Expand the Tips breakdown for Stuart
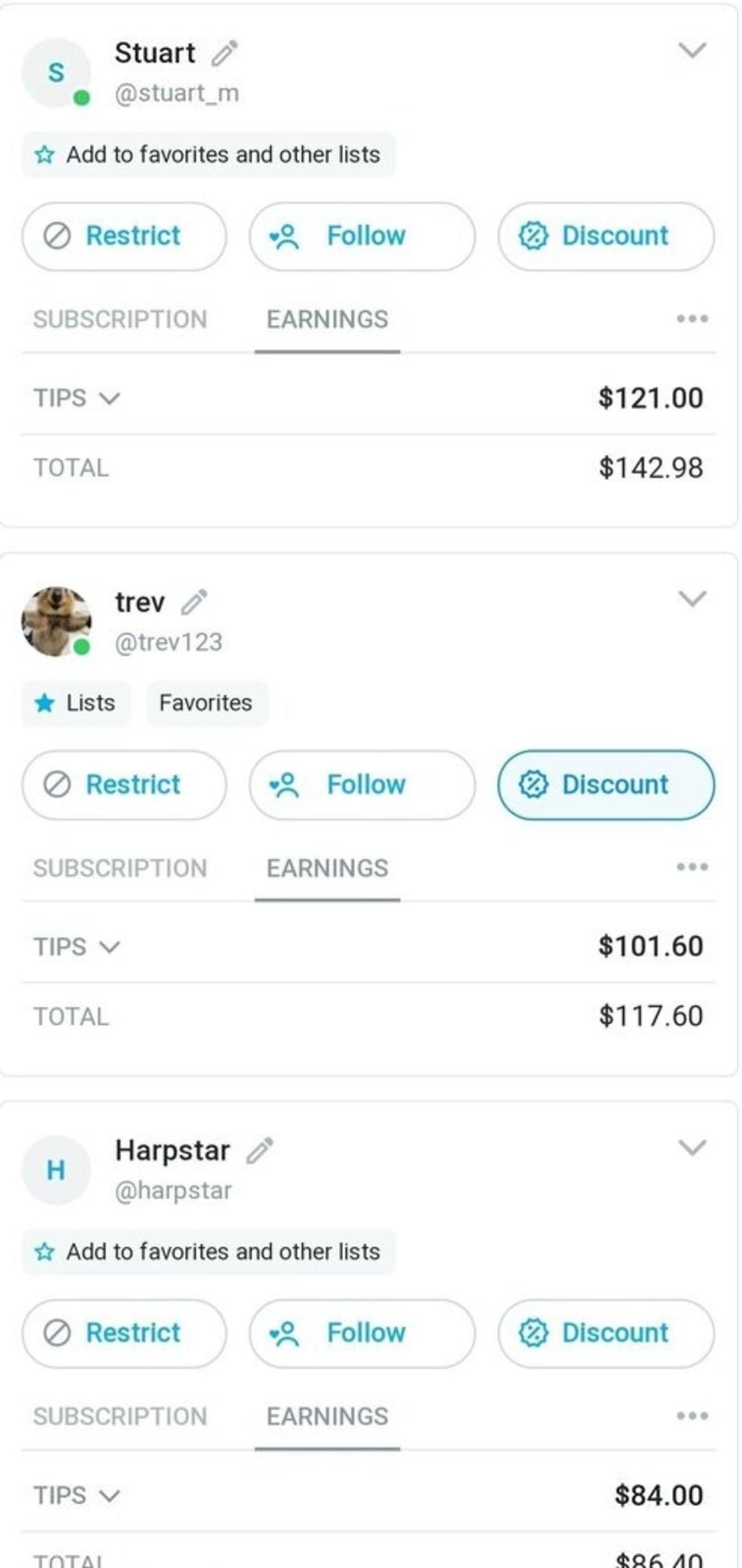Viewport: 742px width, 1568px height. (x=77, y=398)
